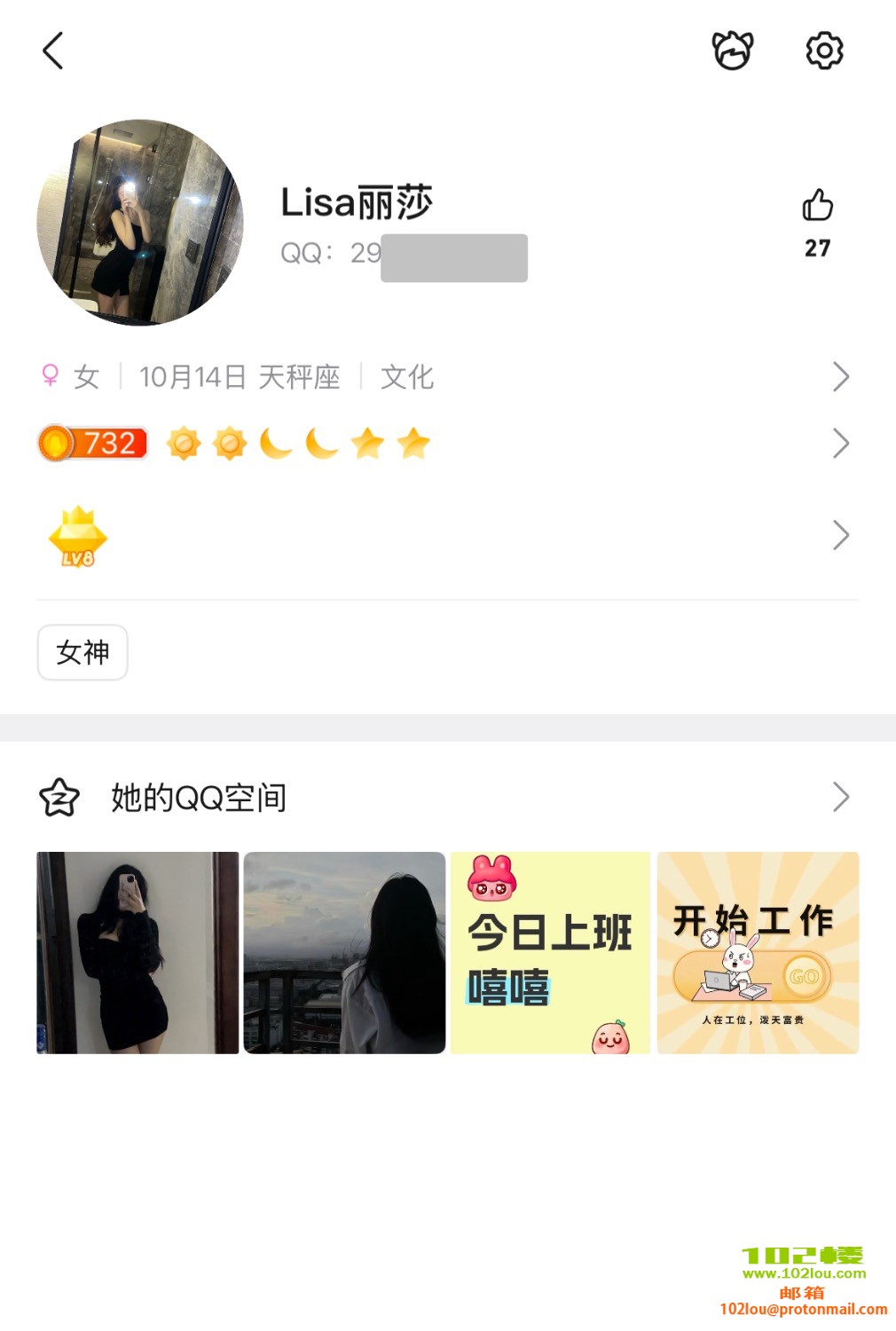Screen dimensions: 896x1331
Task: Open the QQ空间 mirror selfie in black dress
Action: click(x=138, y=953)
